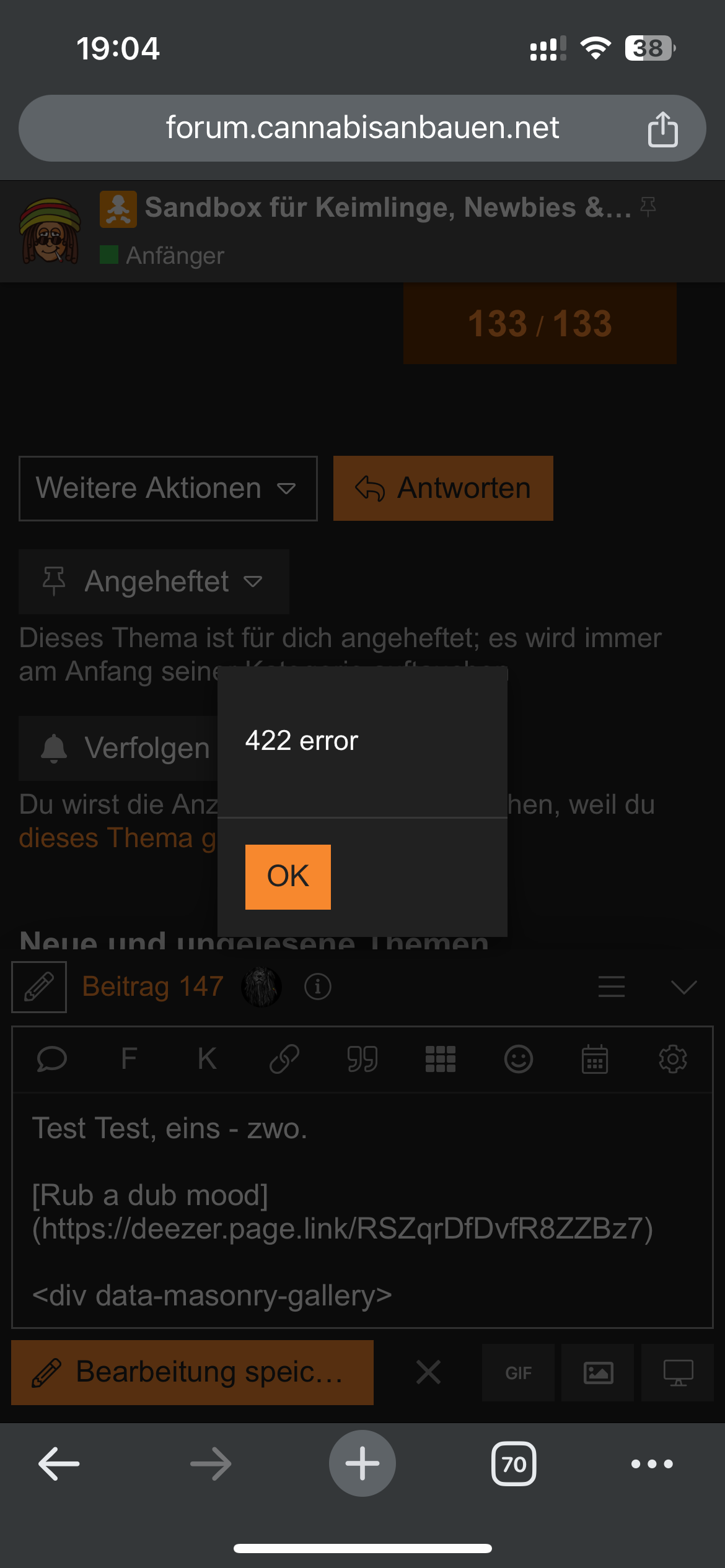Open the emoji picker in the editor
Viewport: 725px width, 1568px height.
coord(518,1059)
